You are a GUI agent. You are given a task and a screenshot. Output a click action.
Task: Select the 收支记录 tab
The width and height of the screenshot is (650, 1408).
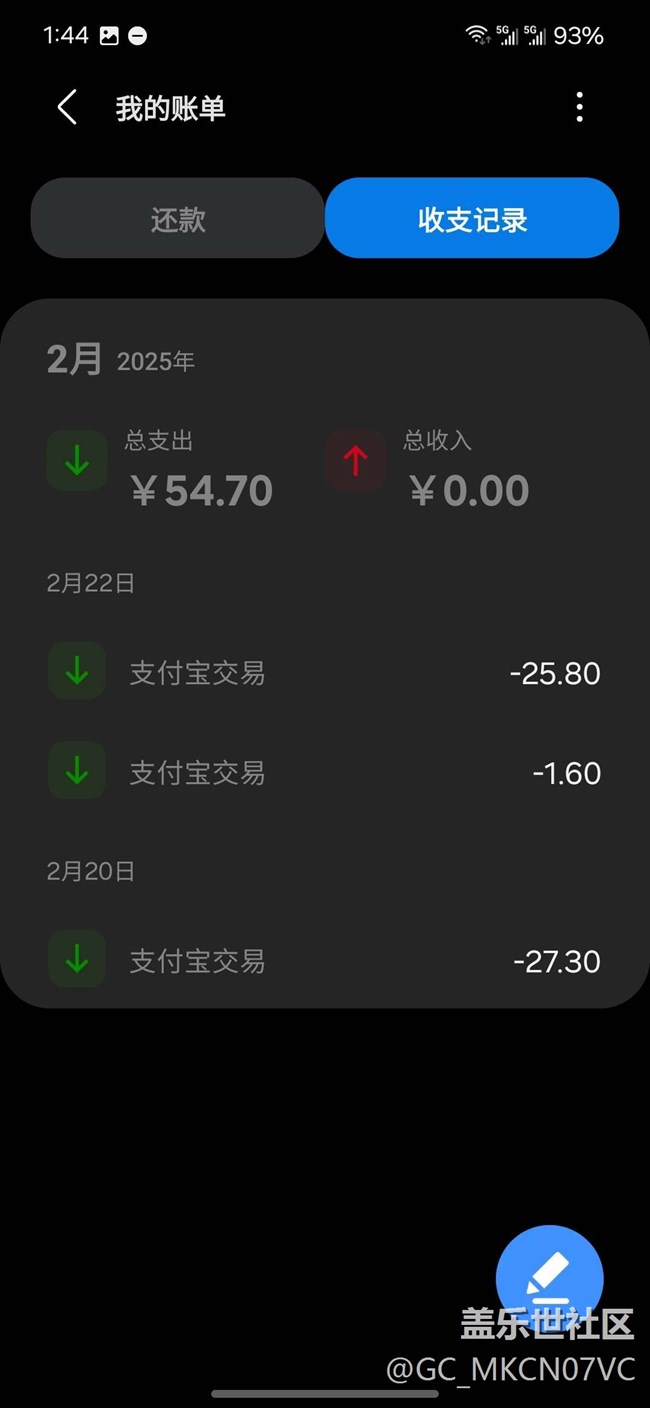pos(472,219)
